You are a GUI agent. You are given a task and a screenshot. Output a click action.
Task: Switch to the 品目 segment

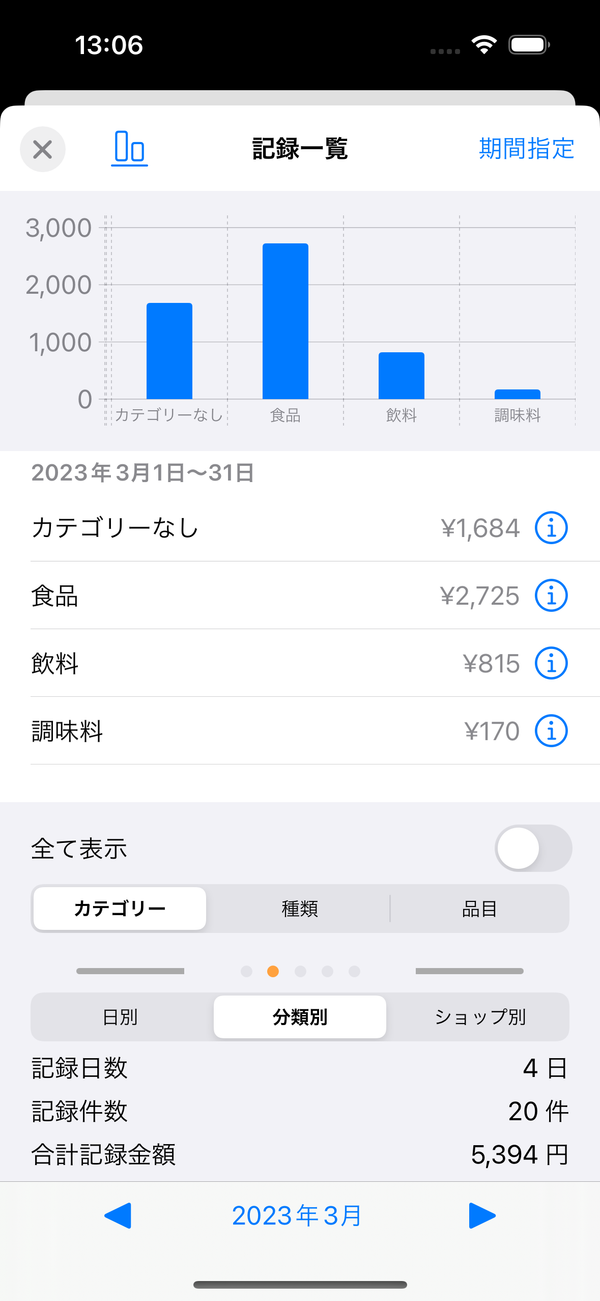pyautogui.click(x=480, y=909)
